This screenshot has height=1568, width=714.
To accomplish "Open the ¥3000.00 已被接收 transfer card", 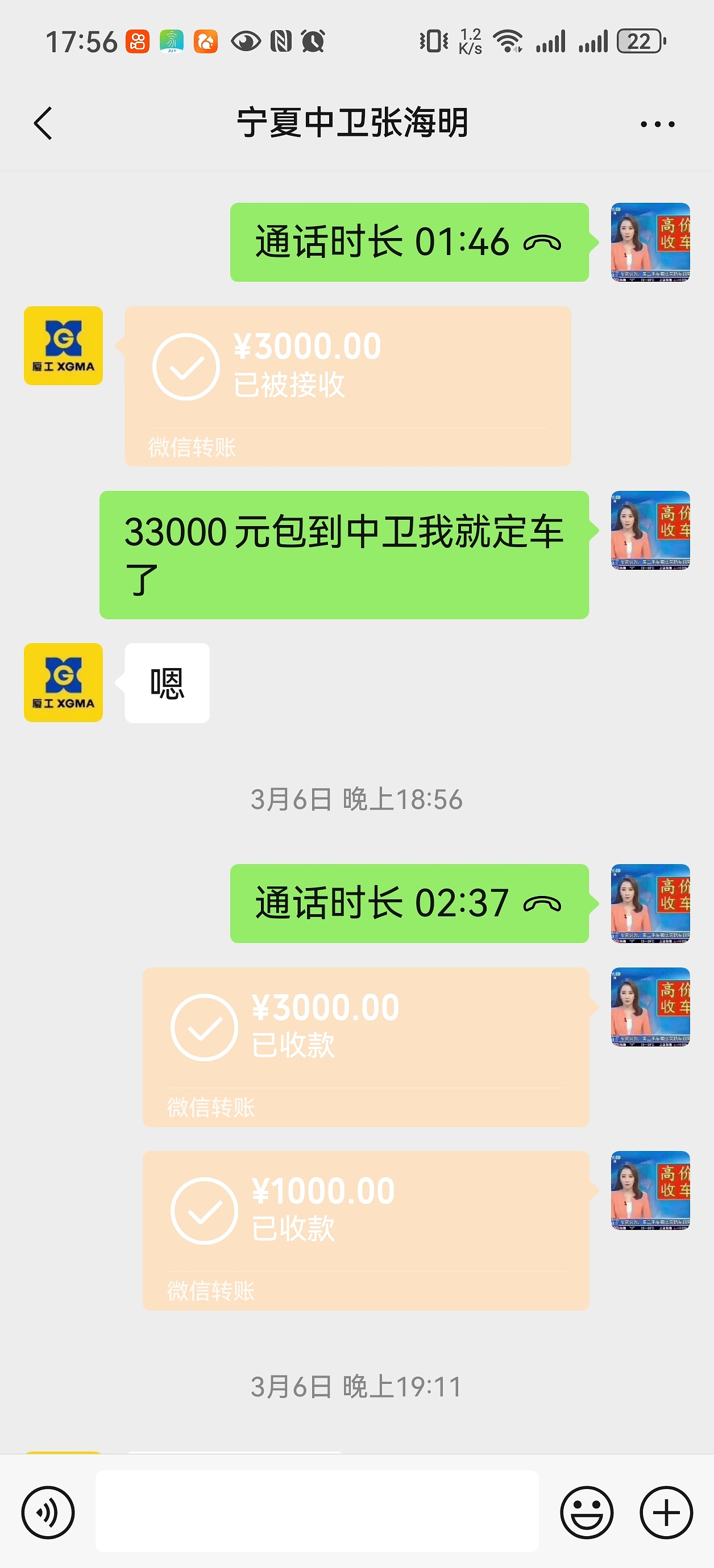I will (x=347, y=386).
